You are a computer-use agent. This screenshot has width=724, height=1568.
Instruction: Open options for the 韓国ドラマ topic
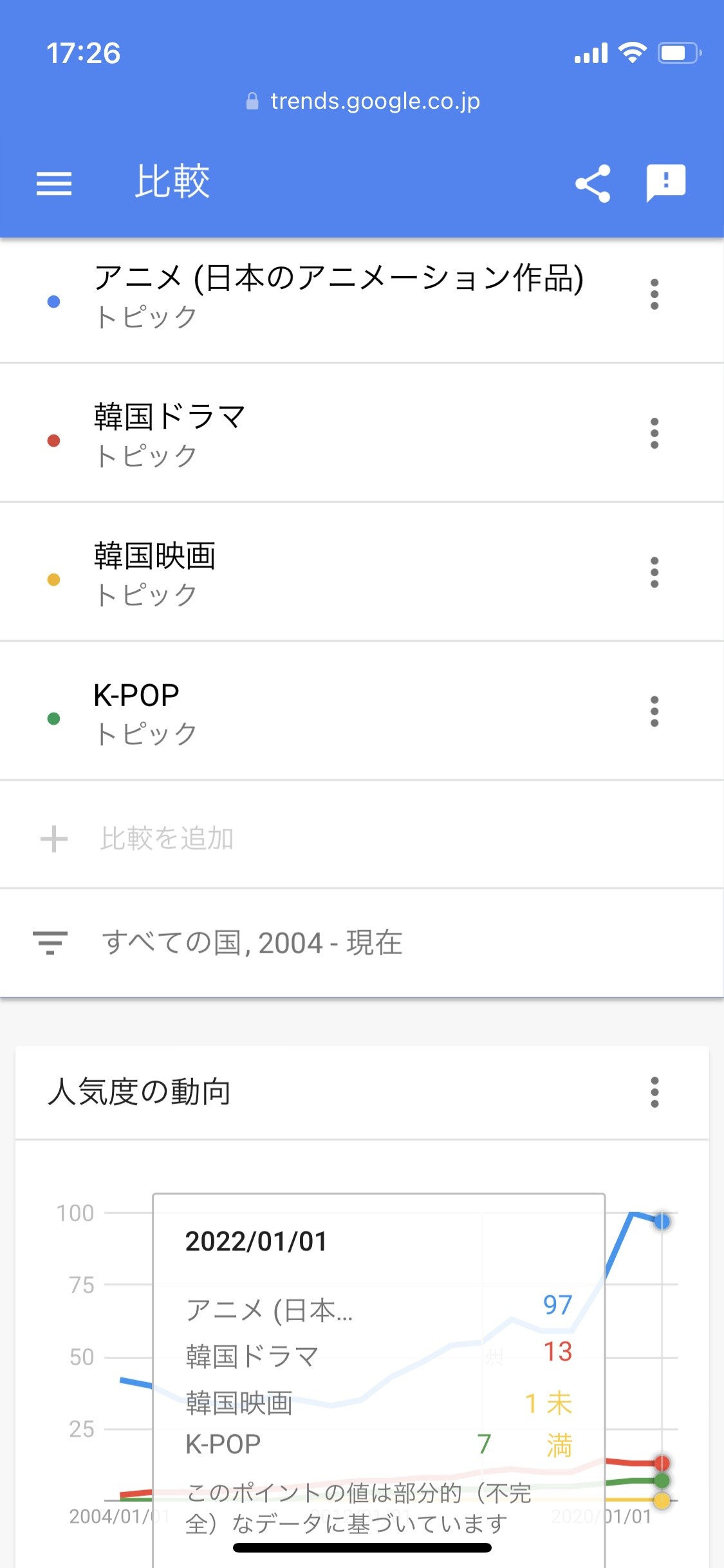pyautogui.click(x=654, y=434)
